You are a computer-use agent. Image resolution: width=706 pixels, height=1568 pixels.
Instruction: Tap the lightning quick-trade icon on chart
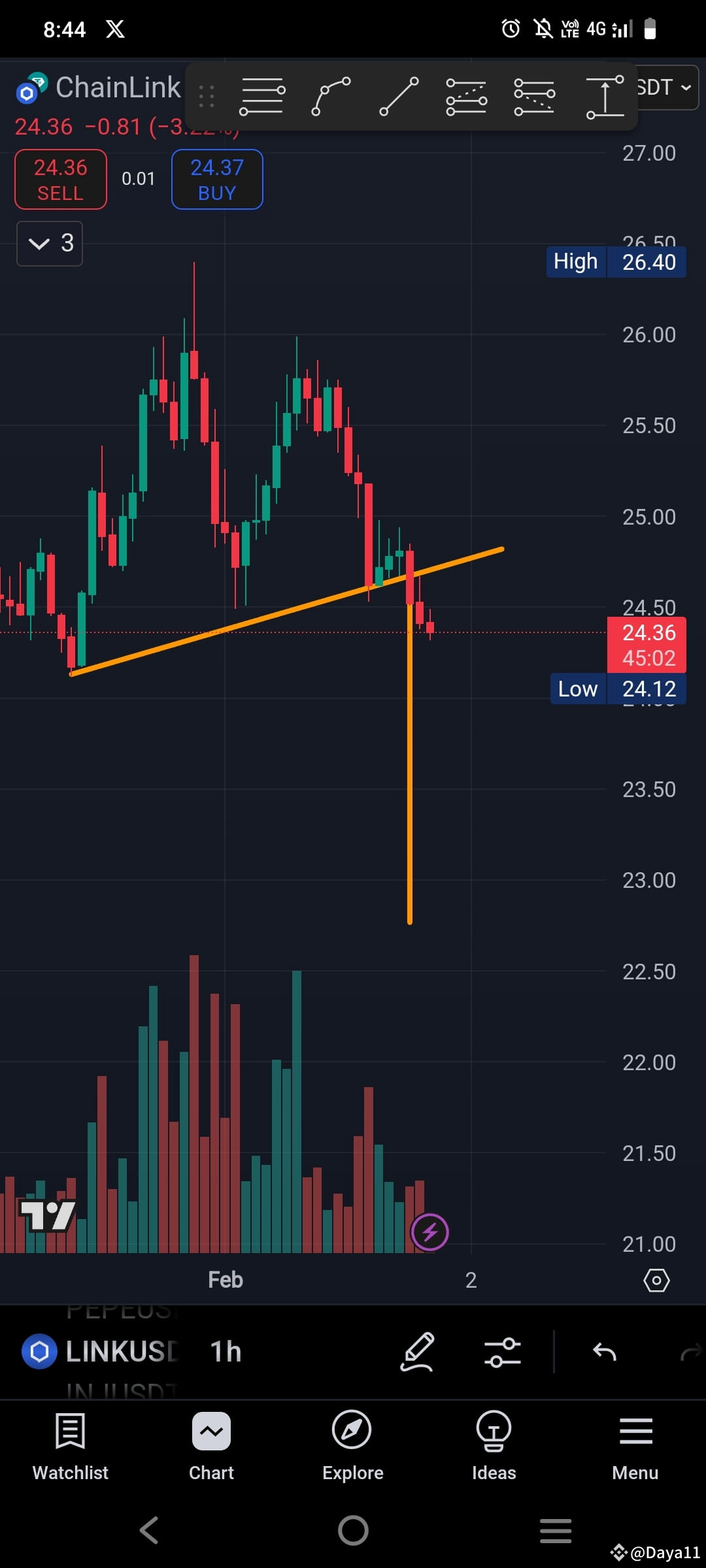[x=429, y=1231]
